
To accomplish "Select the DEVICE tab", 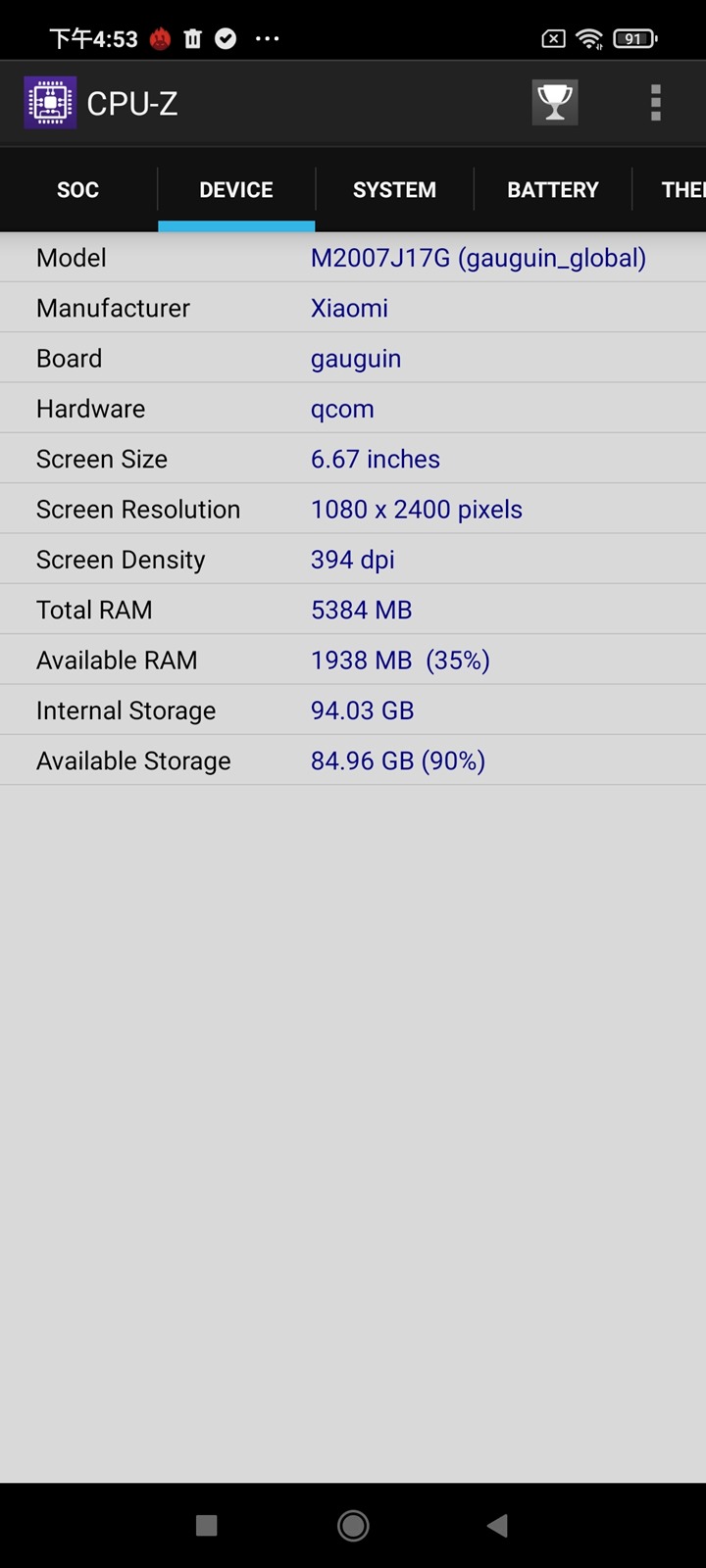I will tap(236, 190).
